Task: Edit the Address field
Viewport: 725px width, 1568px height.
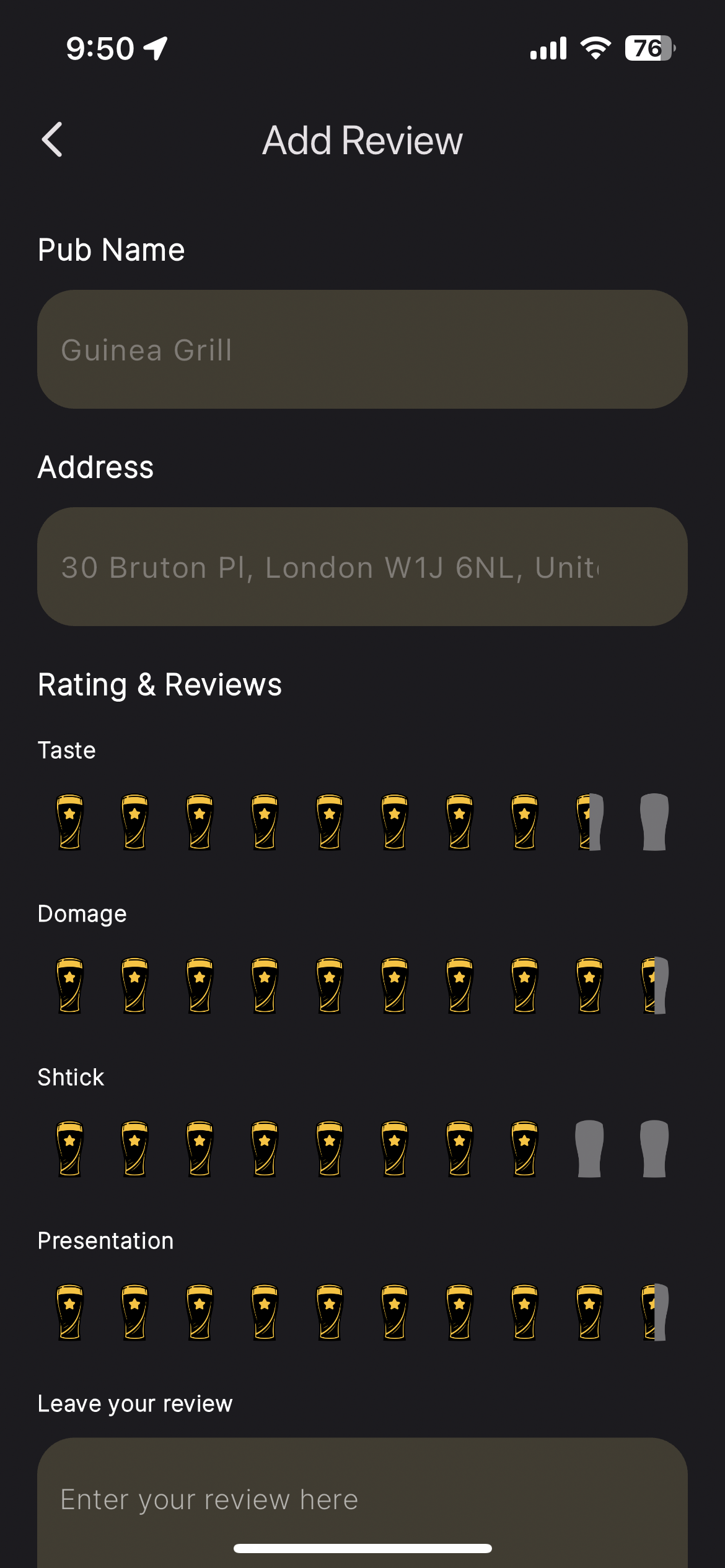Action: [x=362, y=567]
